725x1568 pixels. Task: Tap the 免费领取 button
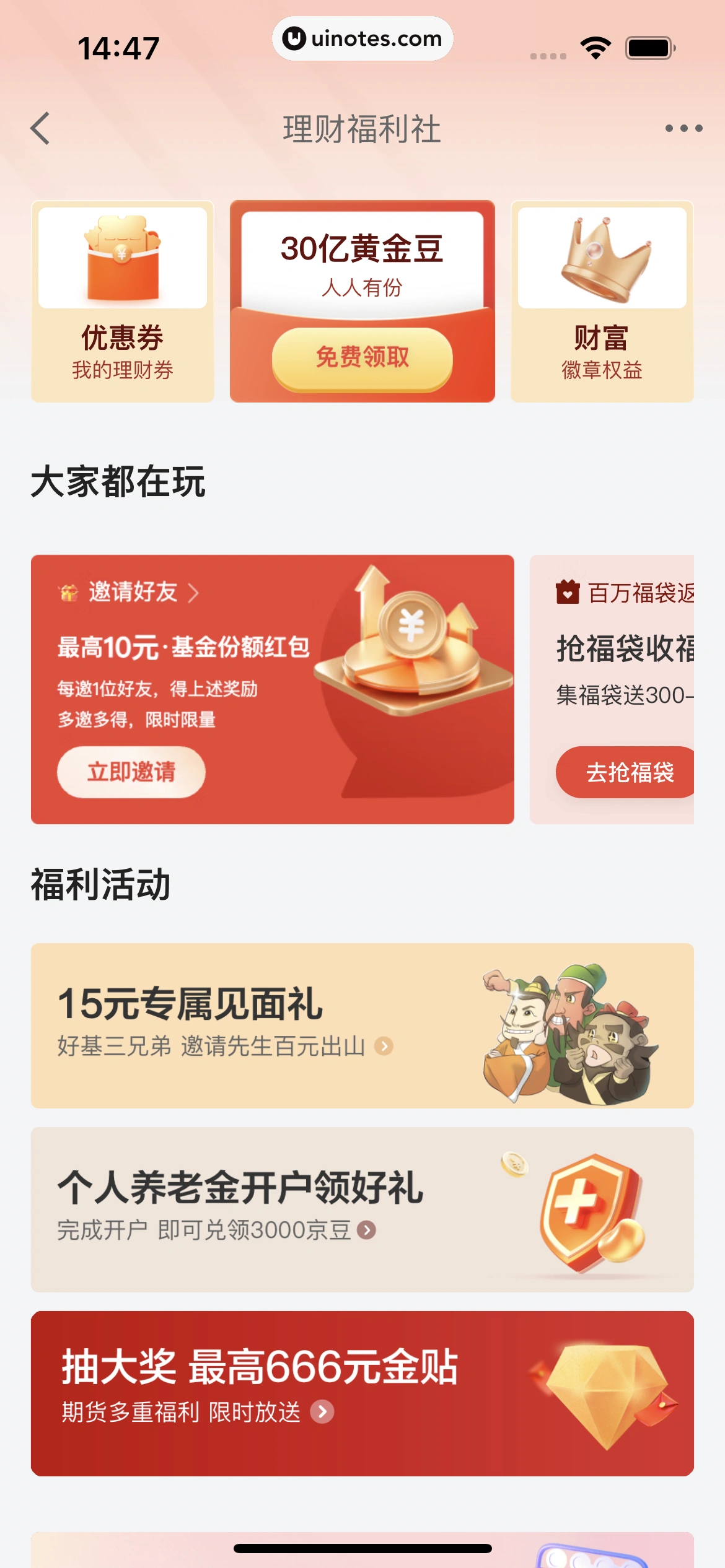pos(362,359)
